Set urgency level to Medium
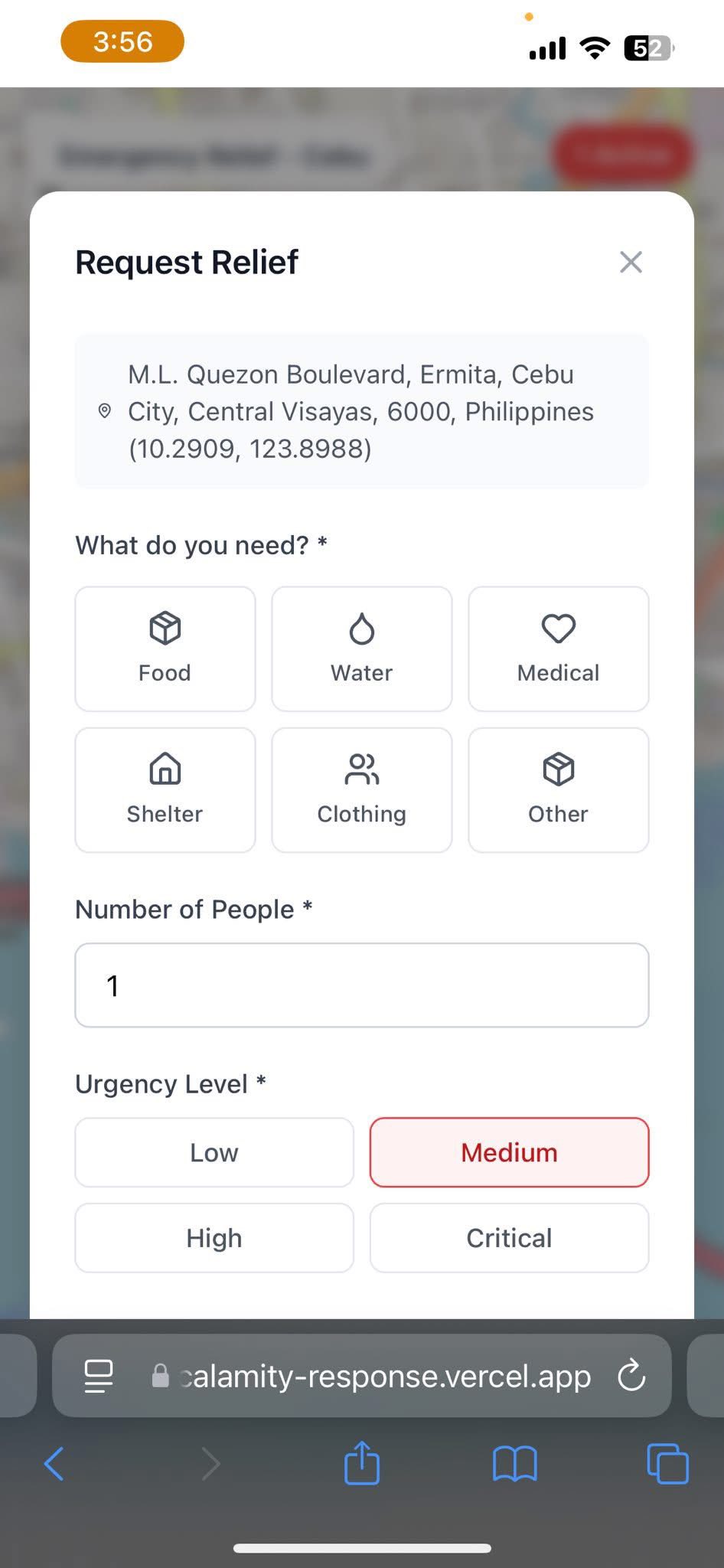This screenshot has height=1568, width=724. [509, 1152]
